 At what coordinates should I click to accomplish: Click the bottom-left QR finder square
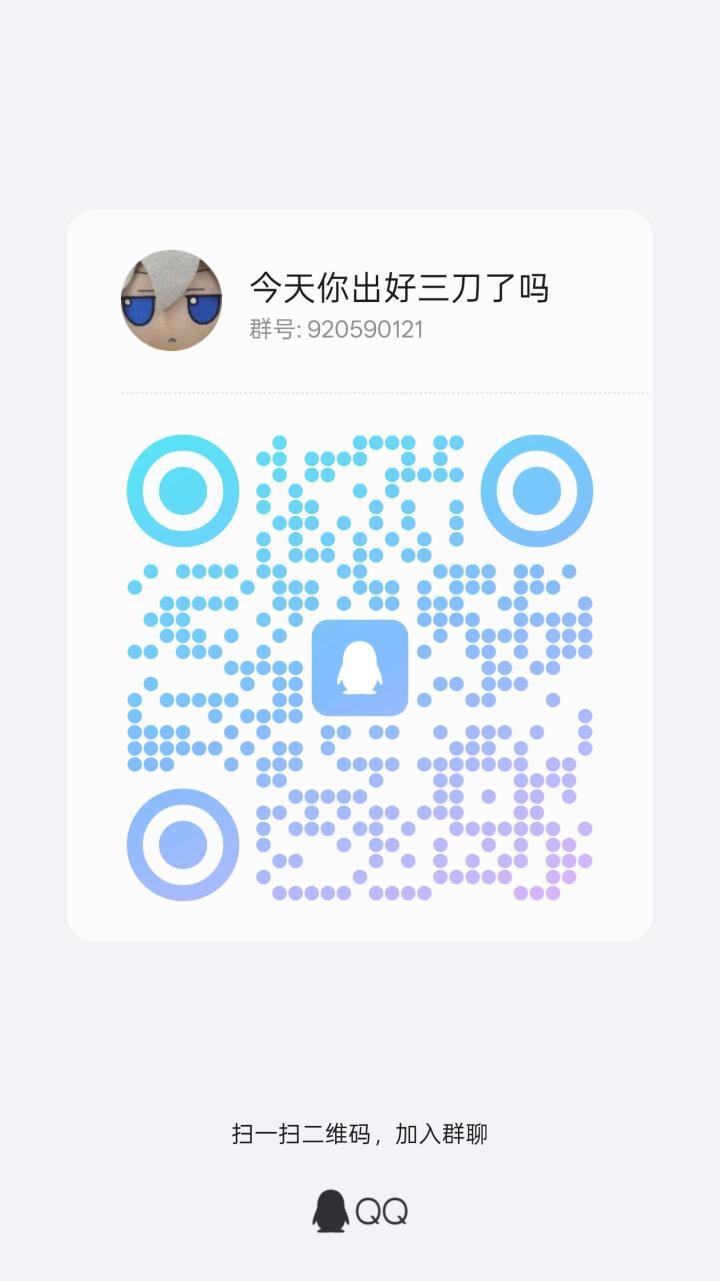183,843
